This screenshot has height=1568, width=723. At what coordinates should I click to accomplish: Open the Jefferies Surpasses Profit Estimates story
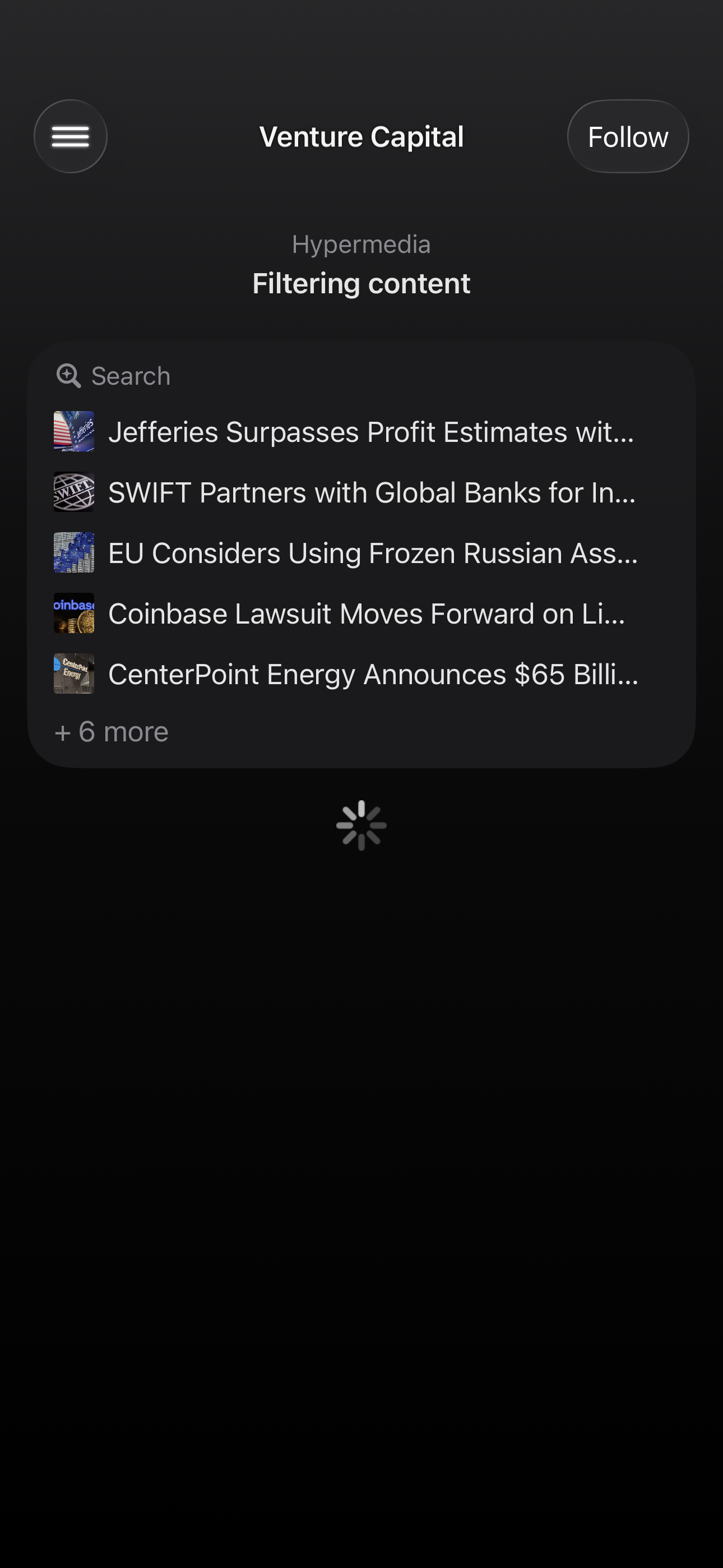click(x=370, y=432)
